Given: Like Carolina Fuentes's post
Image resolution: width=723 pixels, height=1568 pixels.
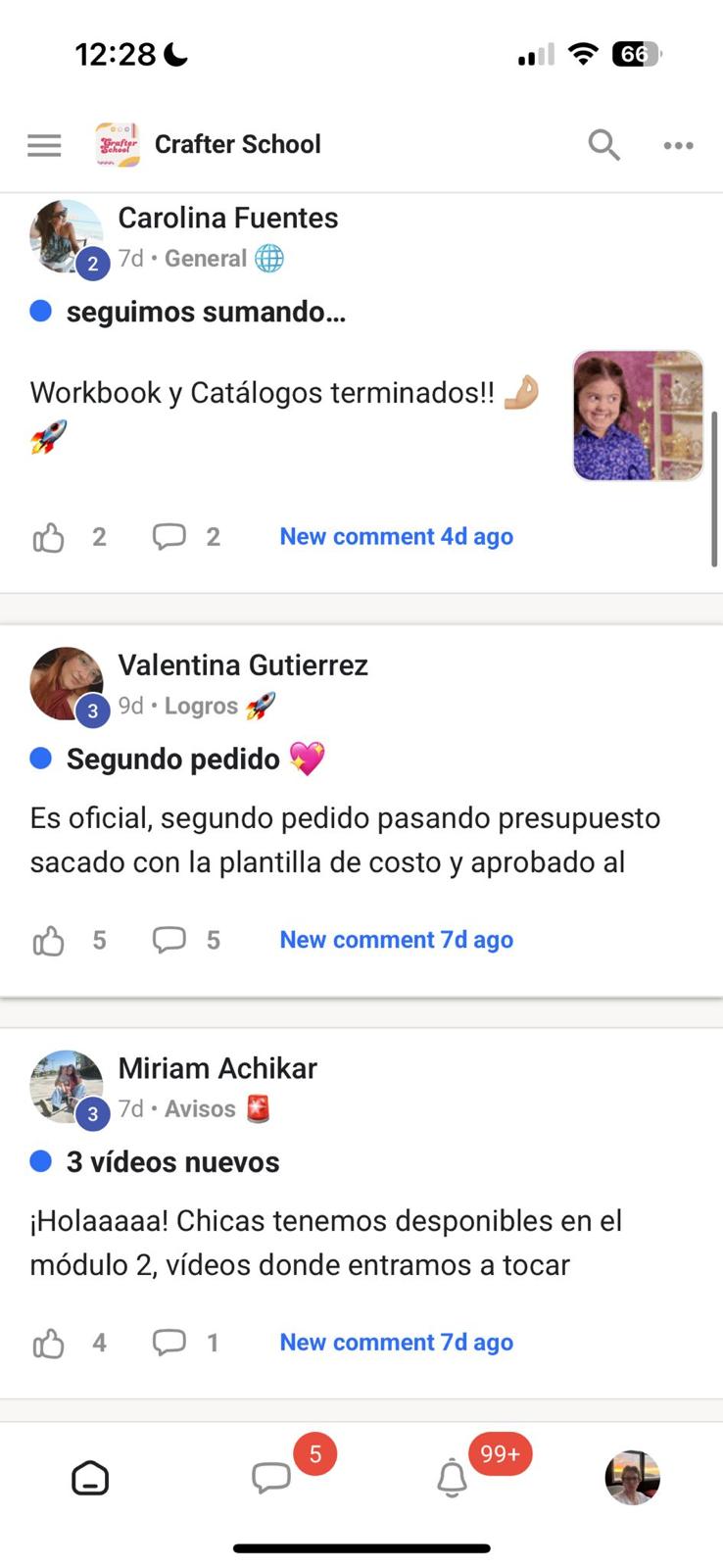Looking at the screenshot, I should pos(49,537).
